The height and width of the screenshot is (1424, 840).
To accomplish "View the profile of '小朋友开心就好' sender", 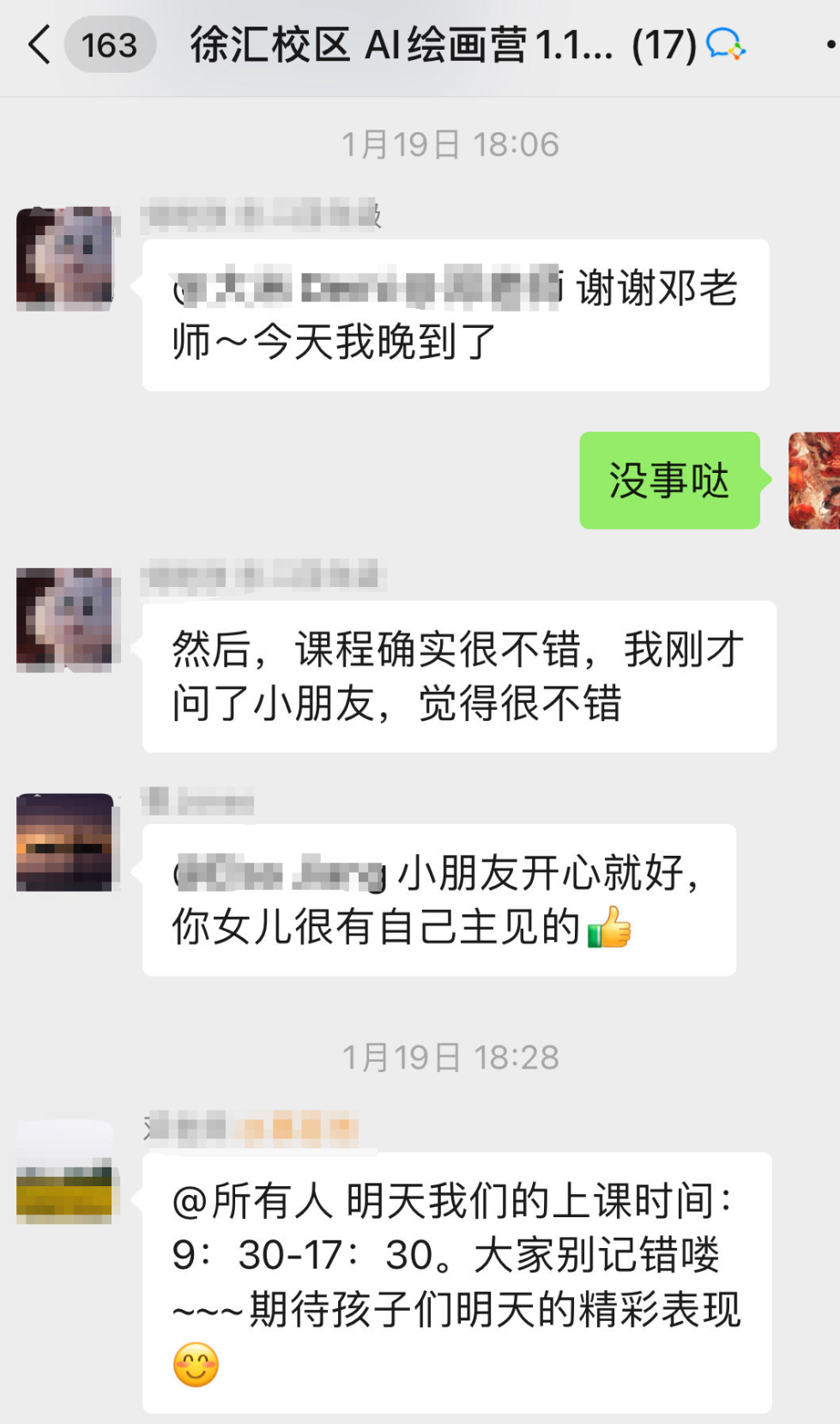I will click(x=64, y=842).
